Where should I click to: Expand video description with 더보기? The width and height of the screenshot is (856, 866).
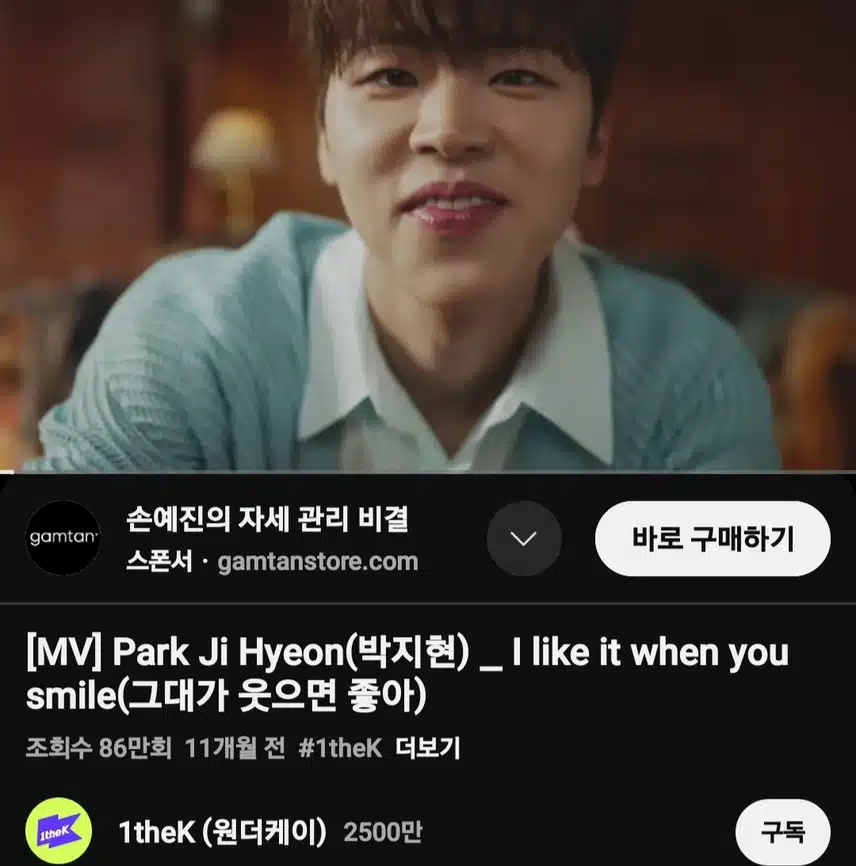pos(428,748)
